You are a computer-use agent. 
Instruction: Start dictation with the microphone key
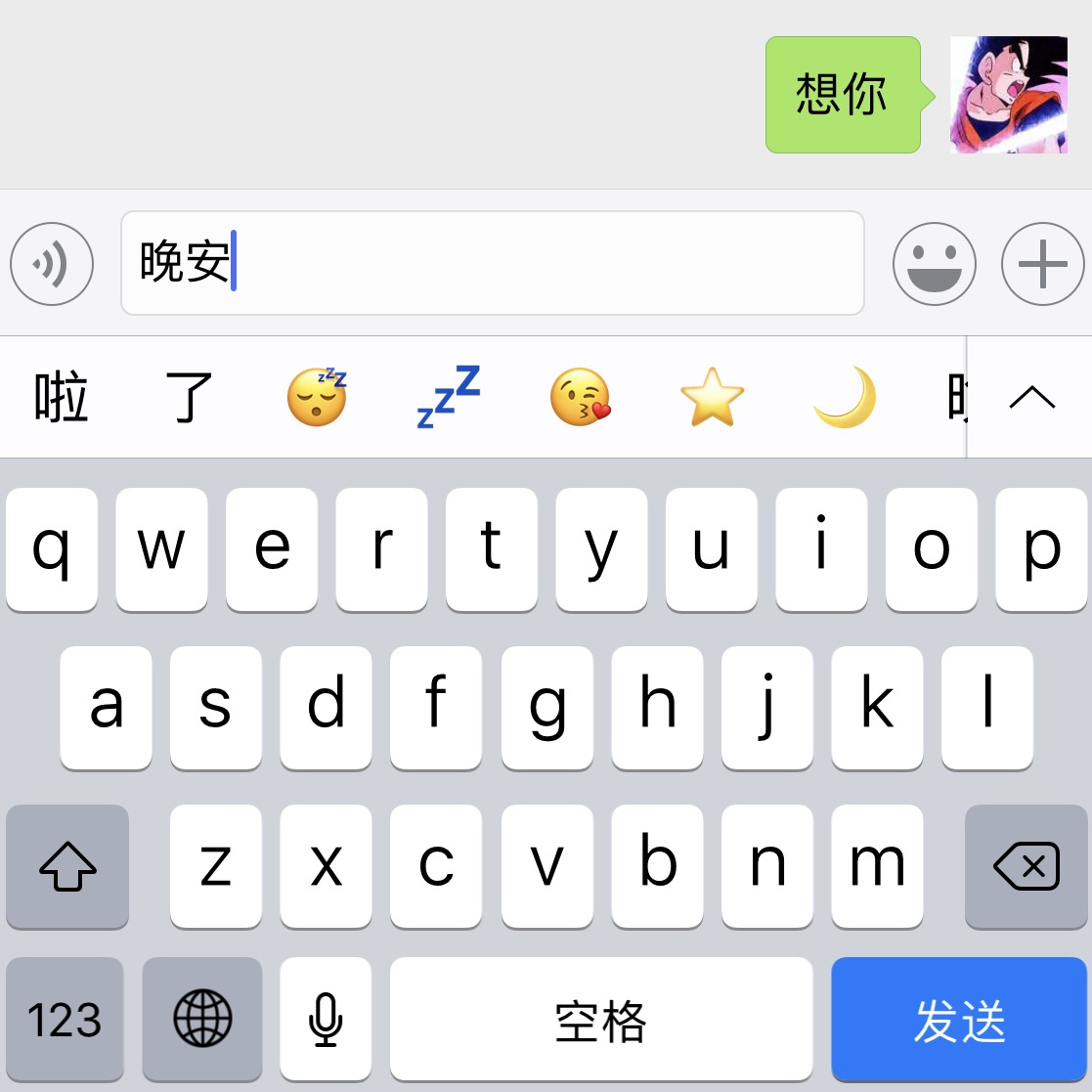pos(326,1019)
